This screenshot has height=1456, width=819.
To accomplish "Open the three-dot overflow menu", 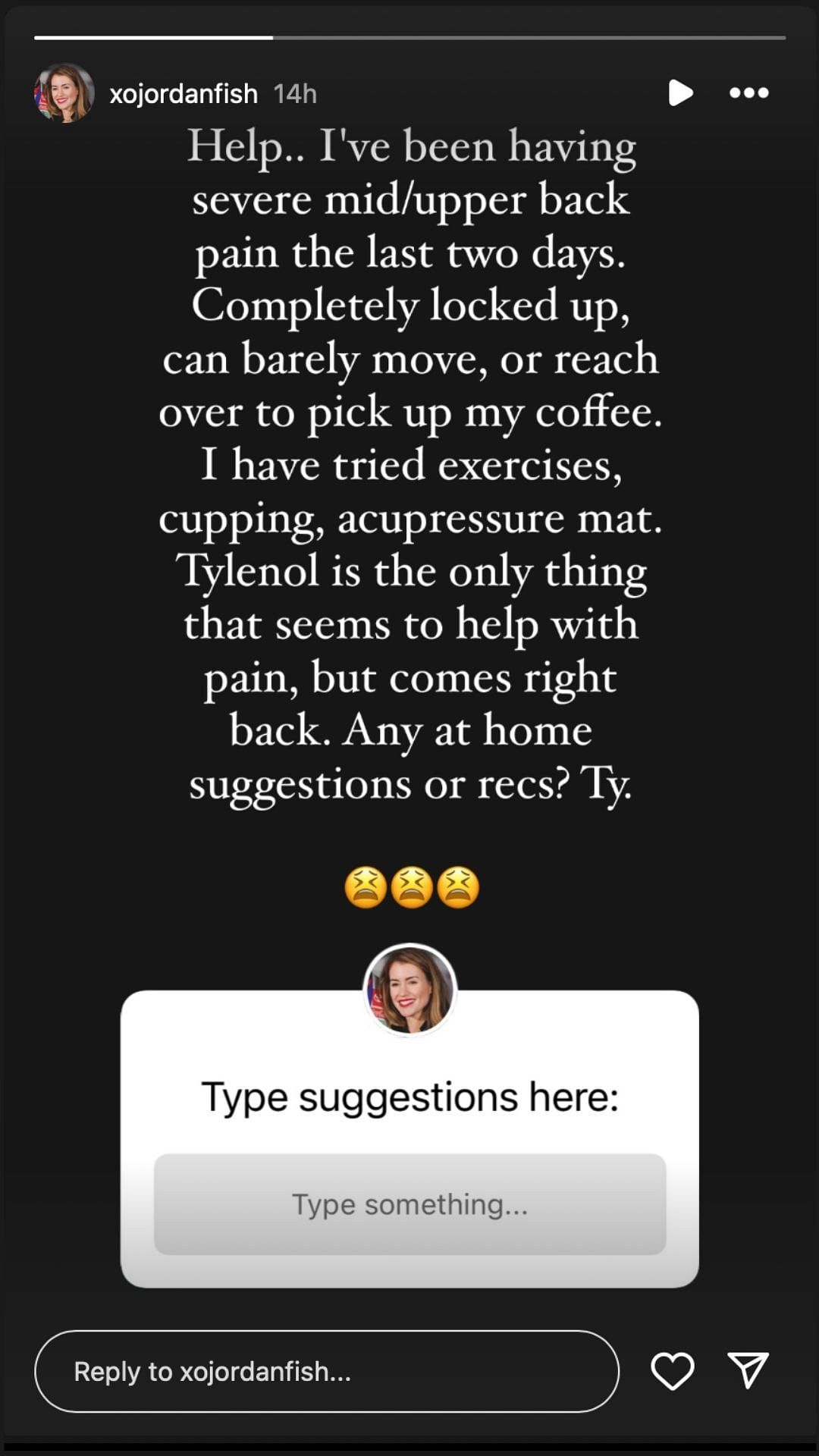I will 748,93.
